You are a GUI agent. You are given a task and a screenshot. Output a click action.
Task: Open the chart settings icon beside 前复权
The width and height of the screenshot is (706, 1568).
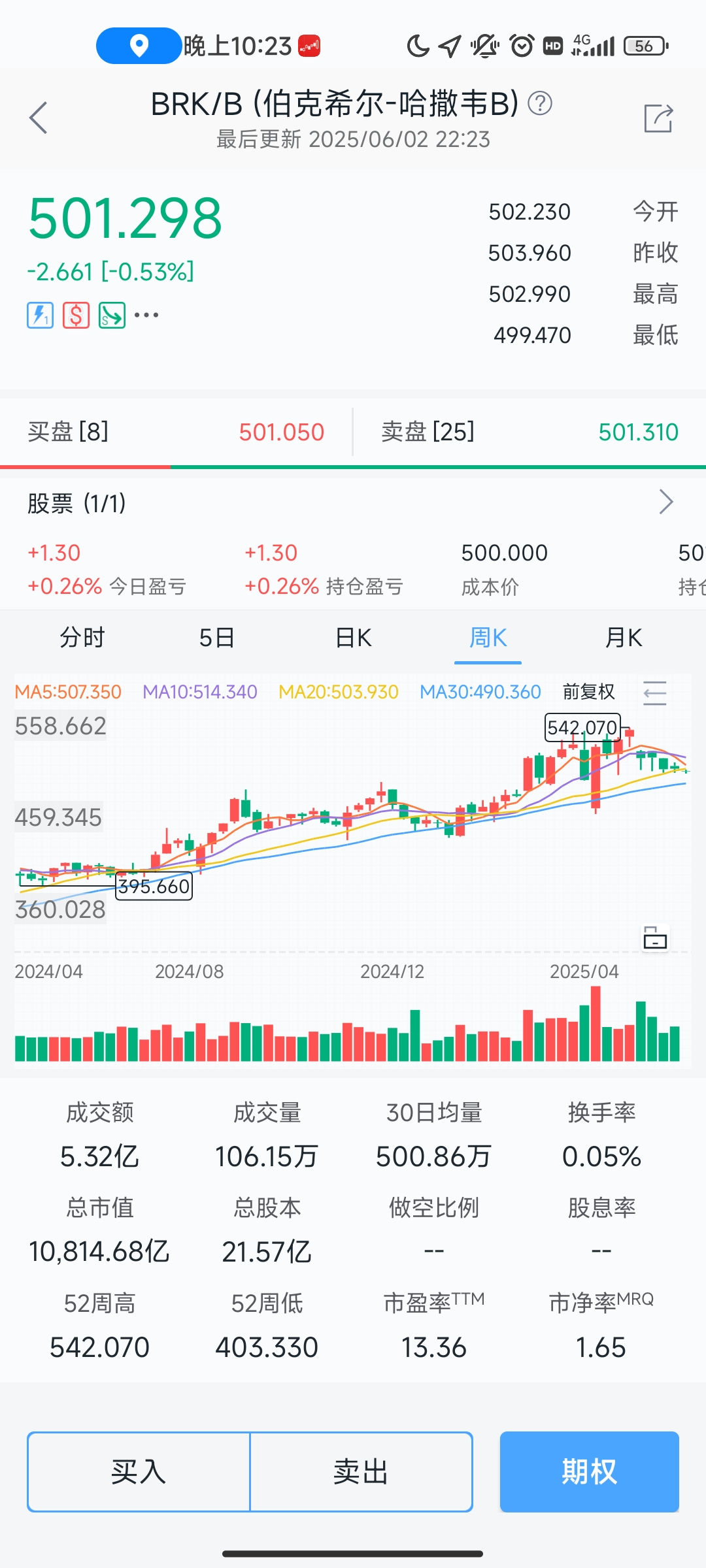click(x=654, y=693)
